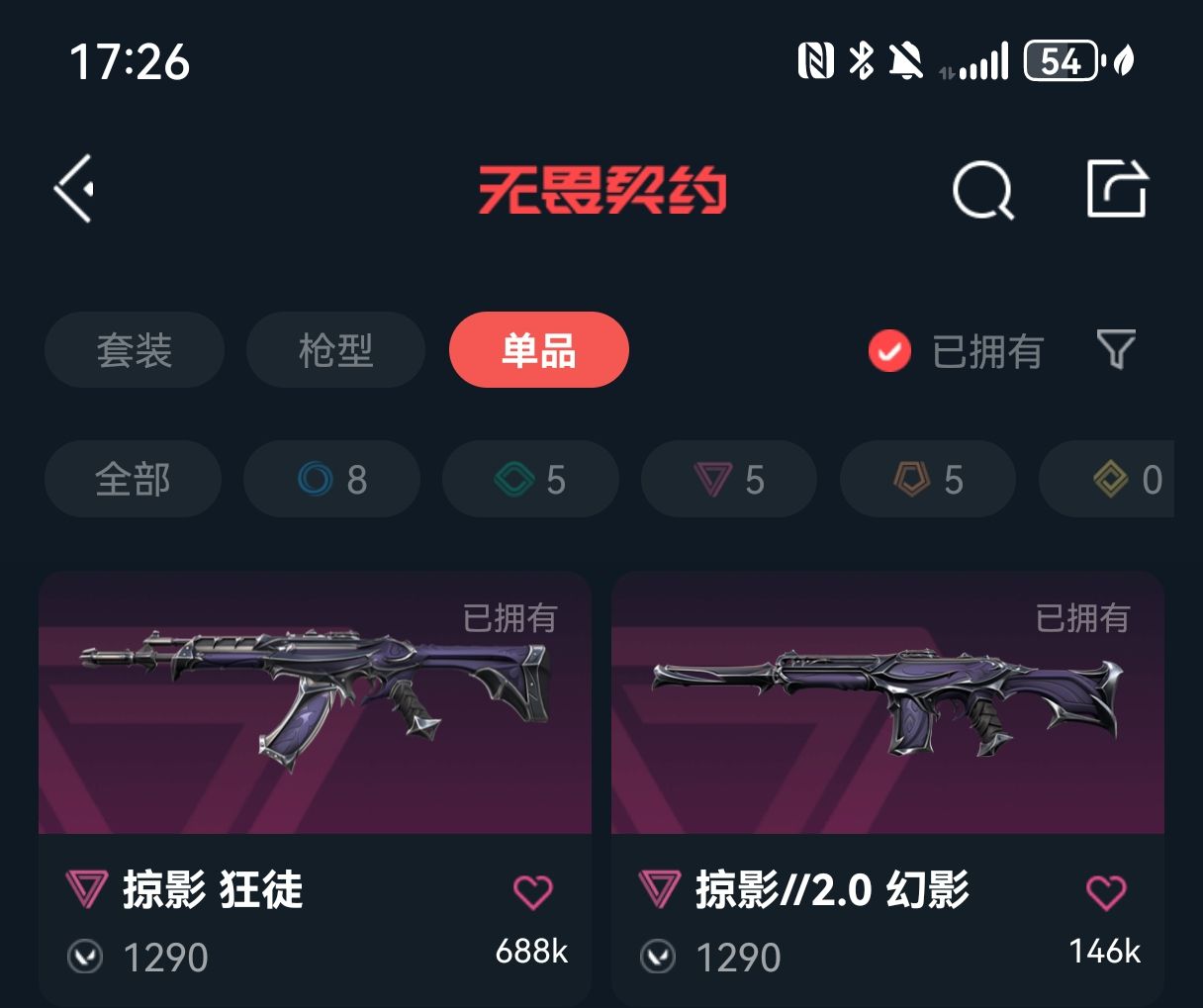This screenshot has height=1008, width=1203.
Task: Select the 全部 chip
Action: tap(133, 480)
